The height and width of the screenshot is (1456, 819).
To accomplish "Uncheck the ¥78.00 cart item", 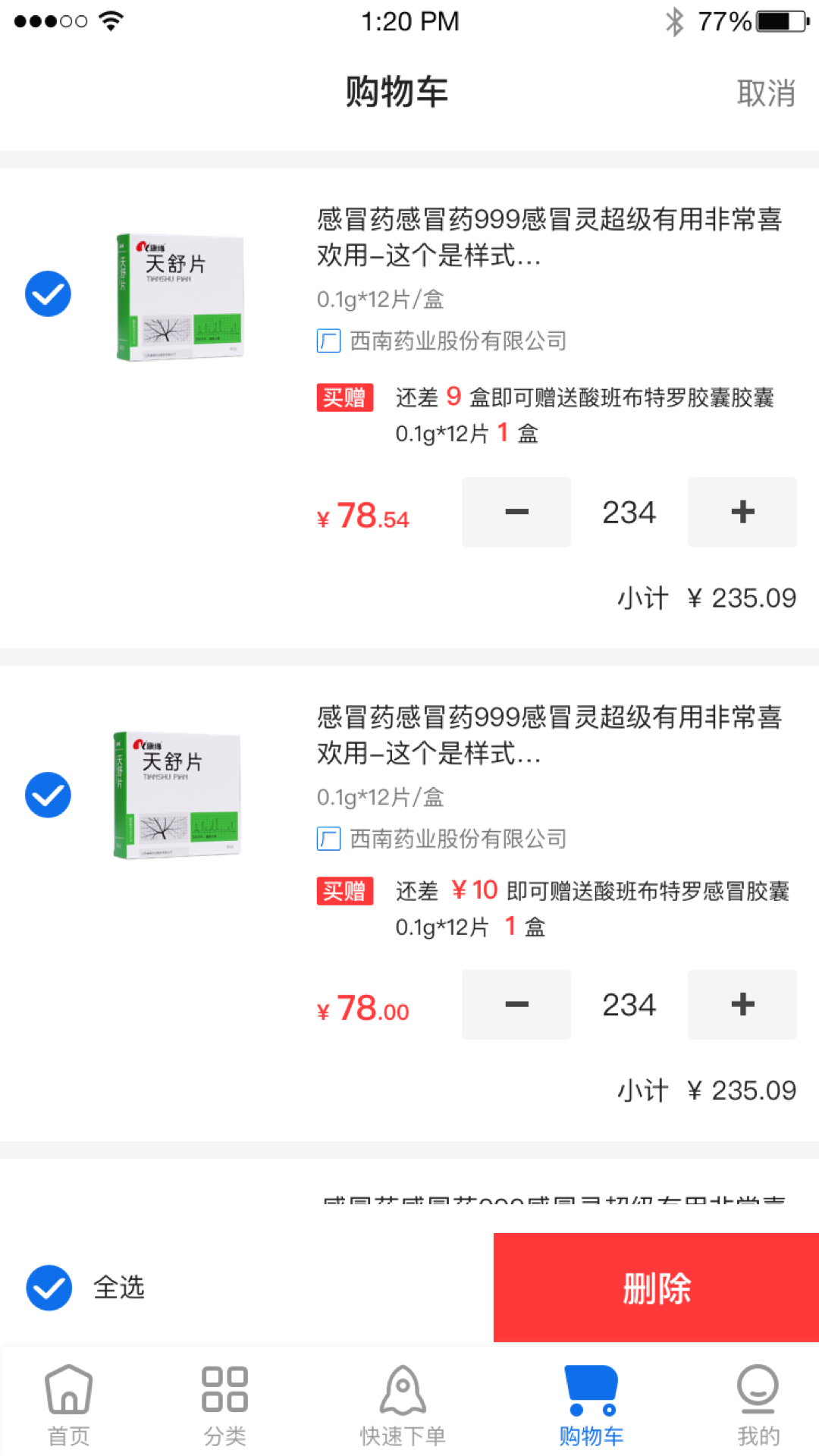I will 48,795.
